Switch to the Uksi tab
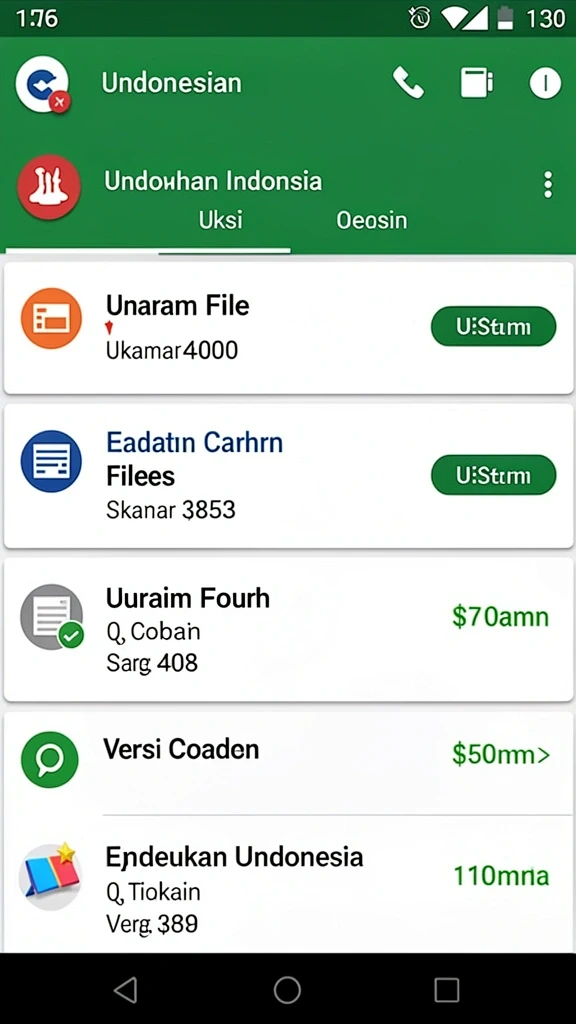 tap(221, 220)
